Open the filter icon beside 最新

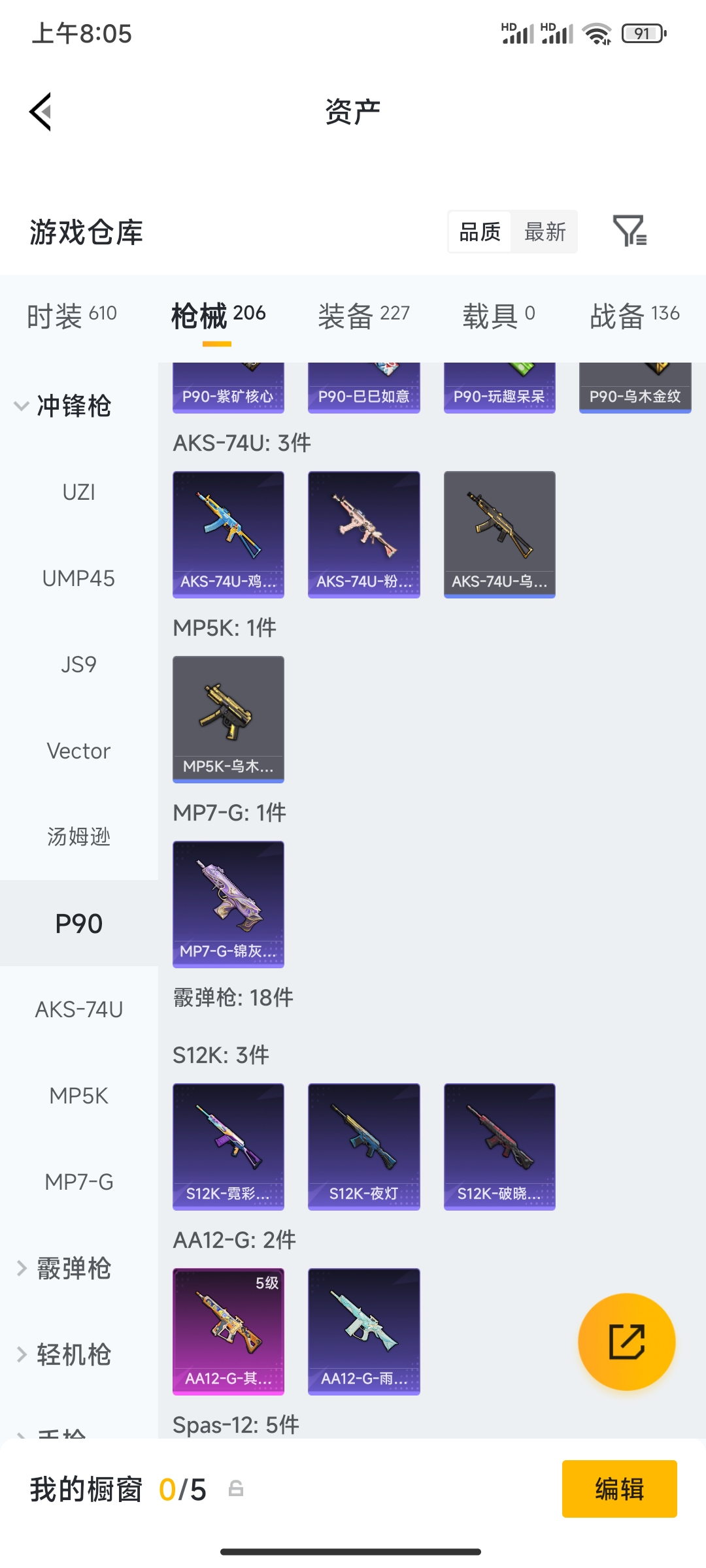pyautogui.click(x=630, y=231)
